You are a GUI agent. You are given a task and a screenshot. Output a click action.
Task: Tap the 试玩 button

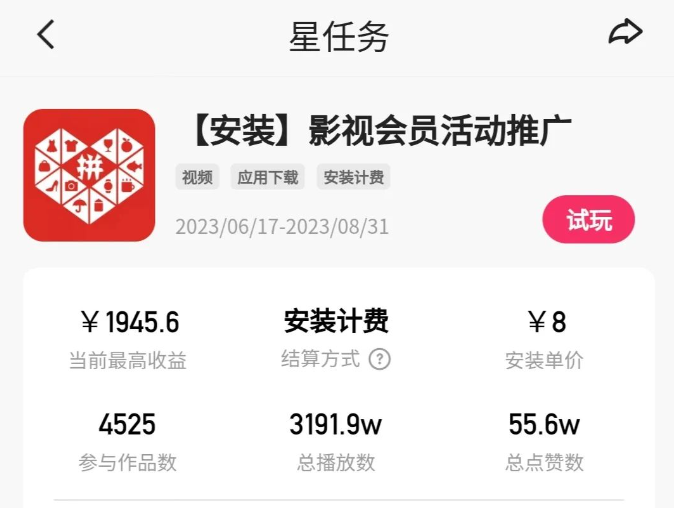588,220
